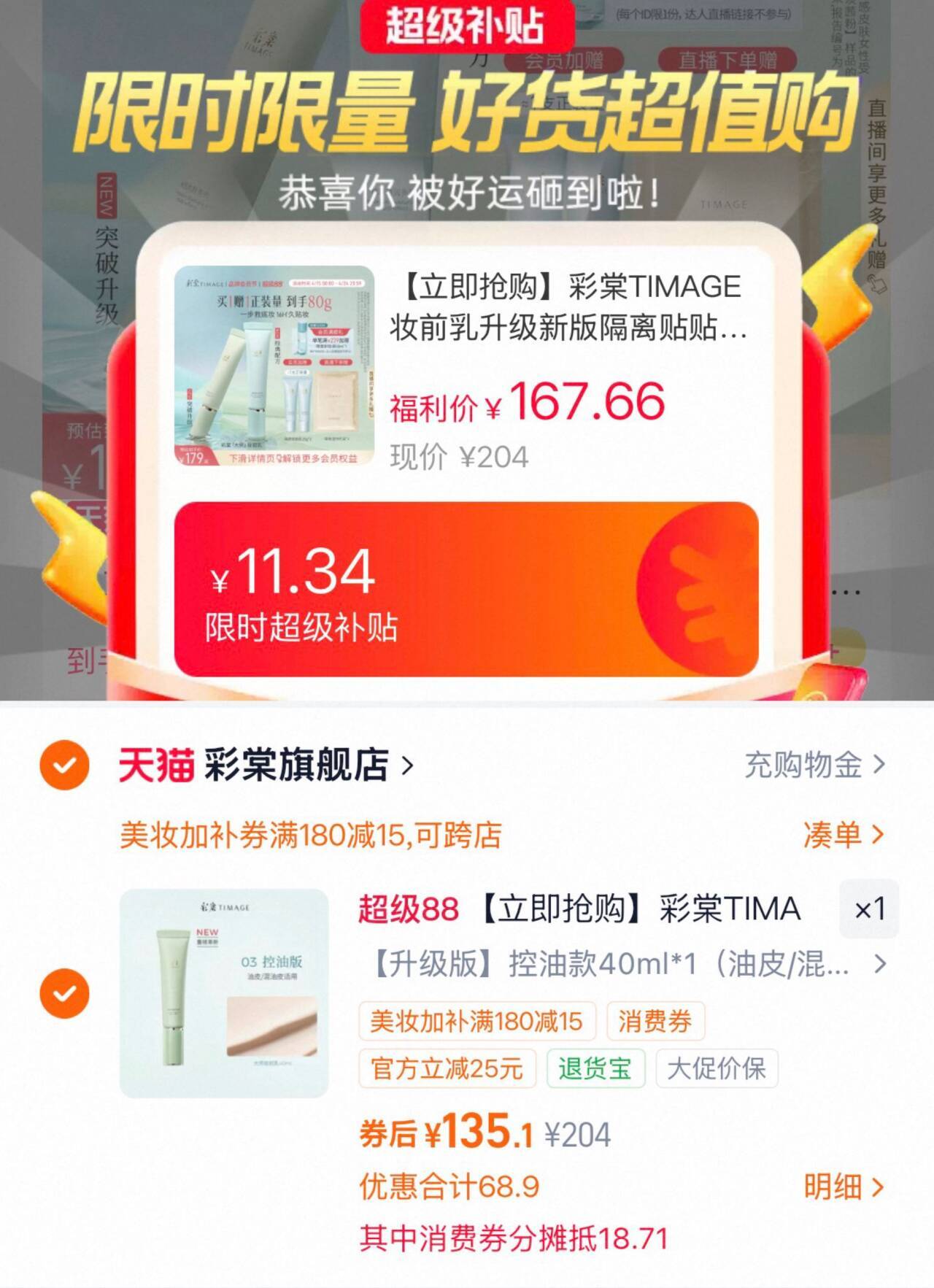Change the ×1 item quantity

click(869, 909)
